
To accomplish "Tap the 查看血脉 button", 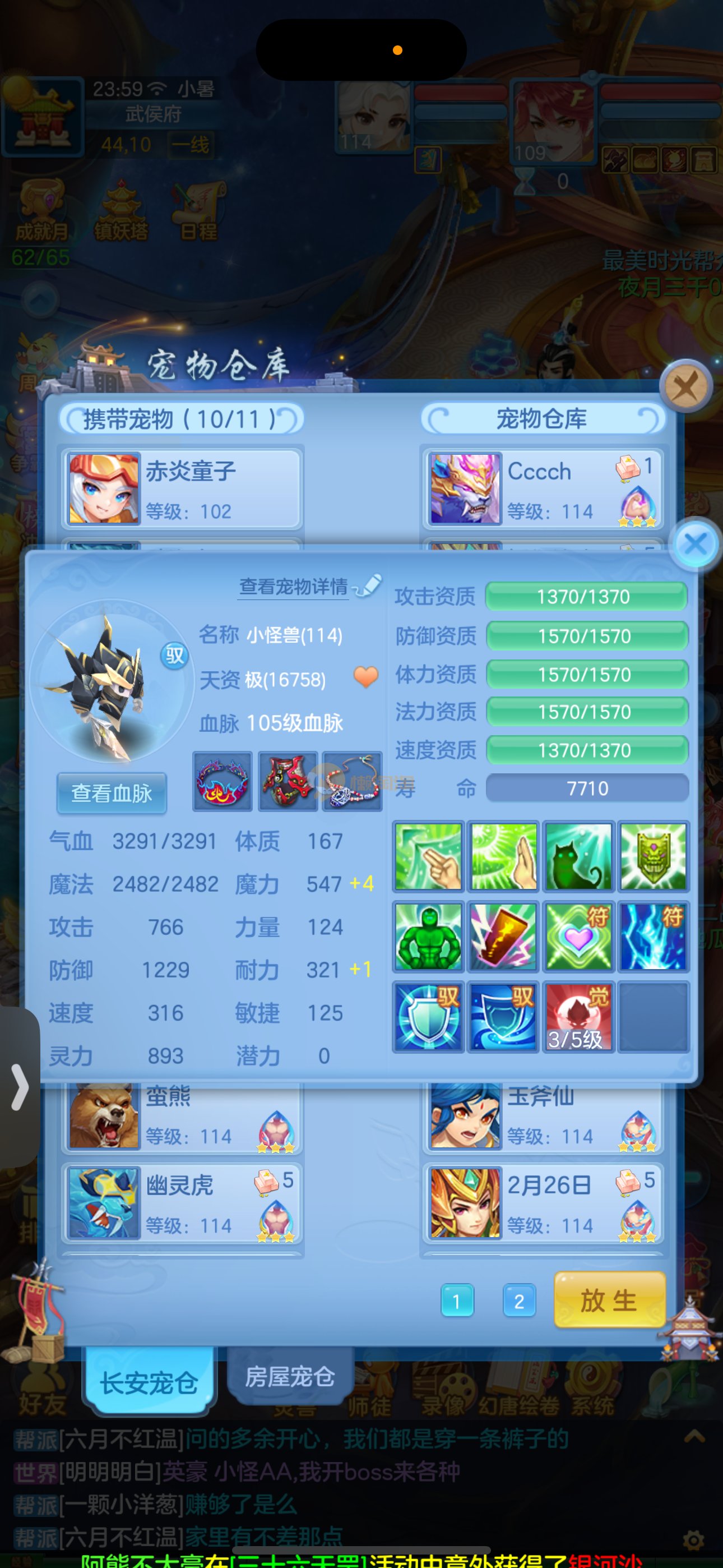I will coord(112,792).
